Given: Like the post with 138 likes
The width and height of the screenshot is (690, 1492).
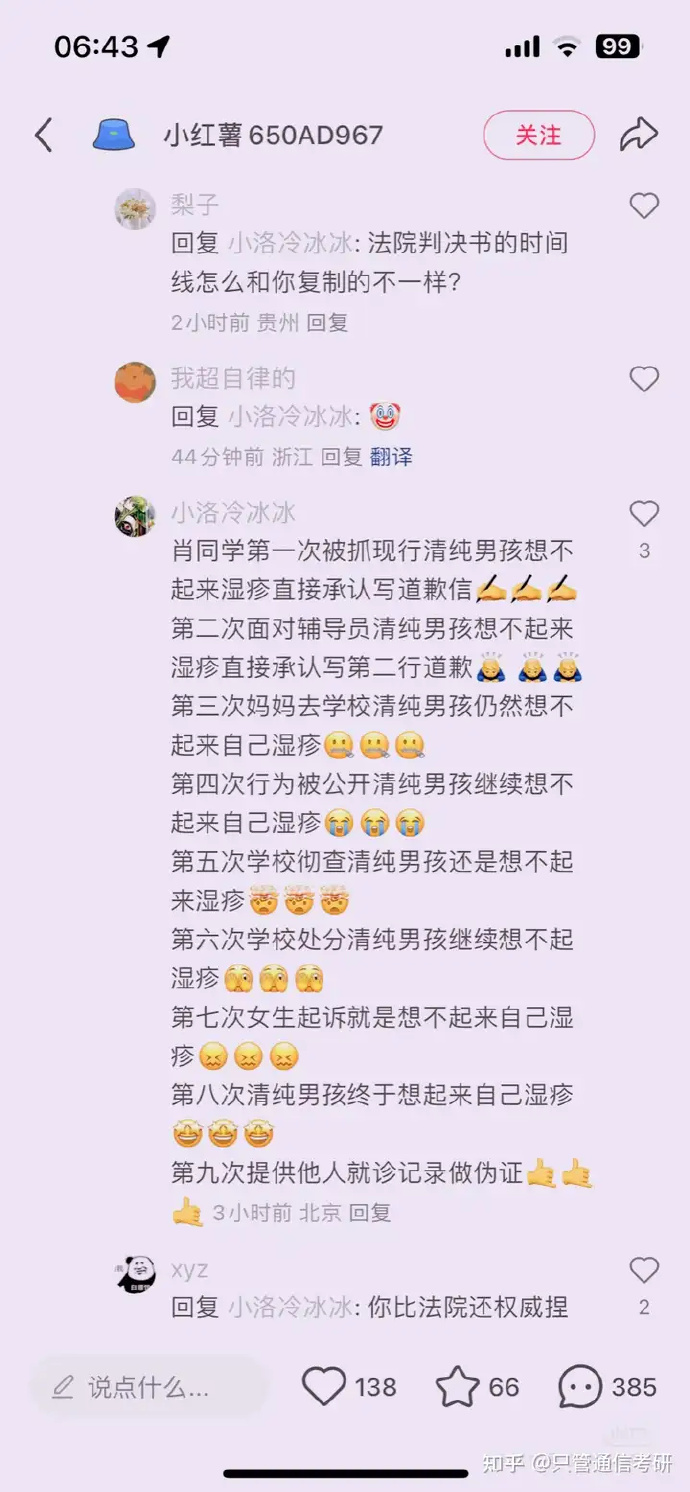Looking at the screenshot, I should click(x=324, y=1386).
